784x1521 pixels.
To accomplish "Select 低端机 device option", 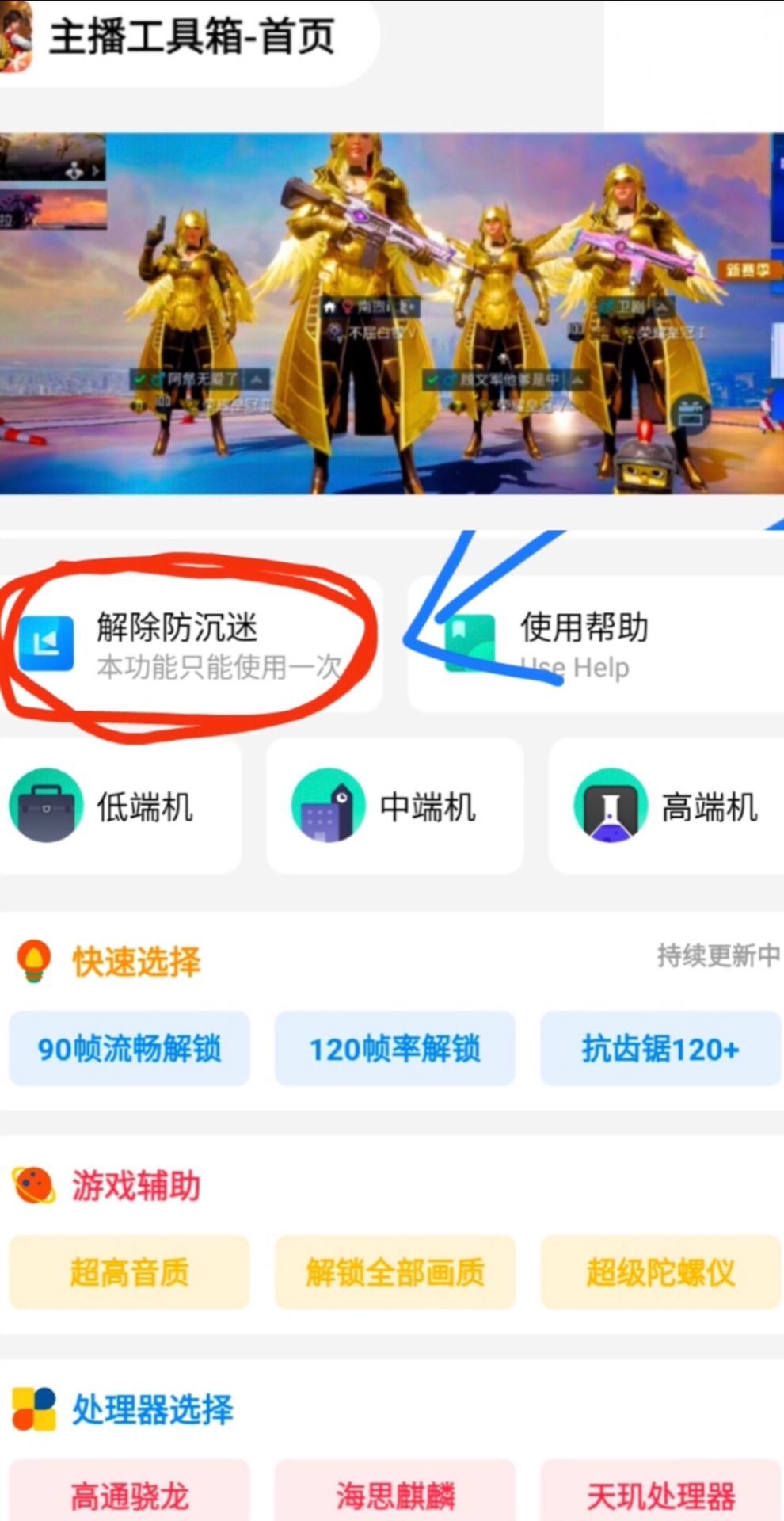I will click(x=119, y=806).
